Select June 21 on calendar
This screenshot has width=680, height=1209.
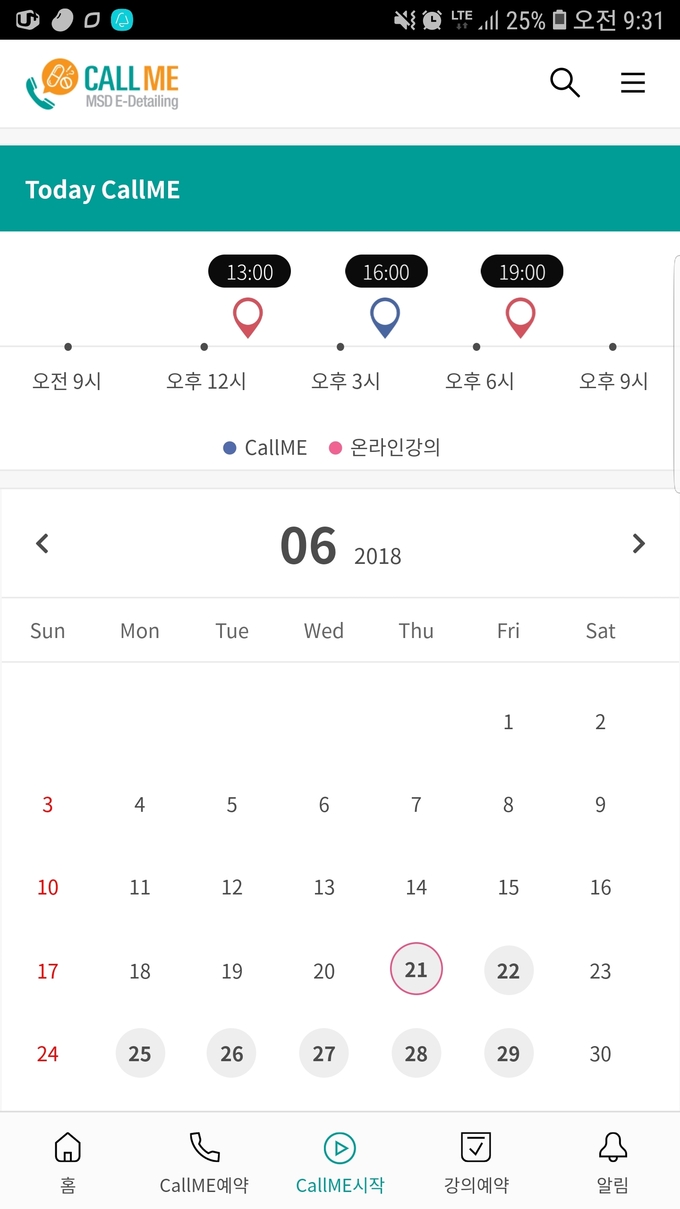click(416, 969)
